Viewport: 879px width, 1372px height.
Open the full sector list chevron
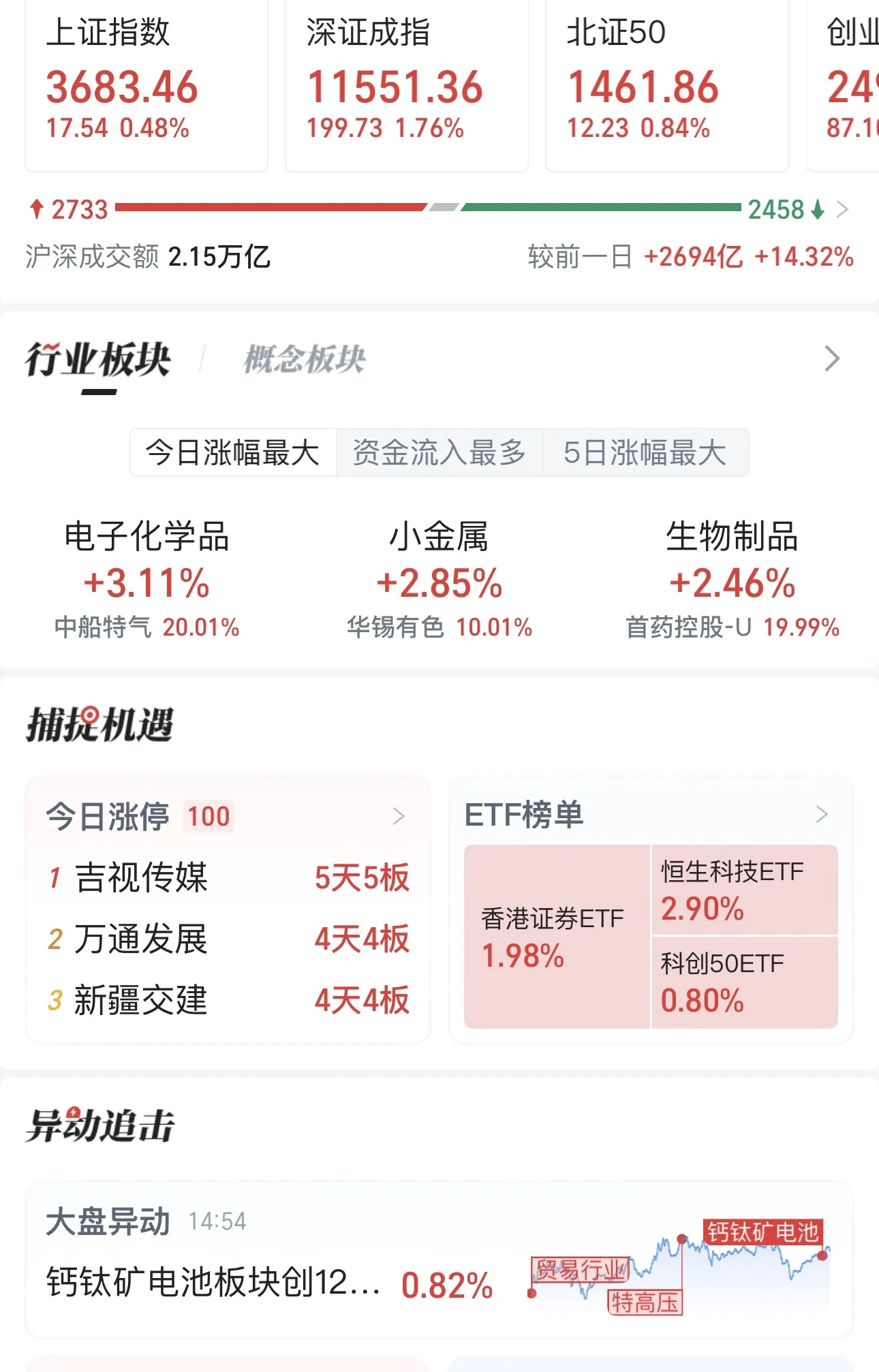[831, 358]
